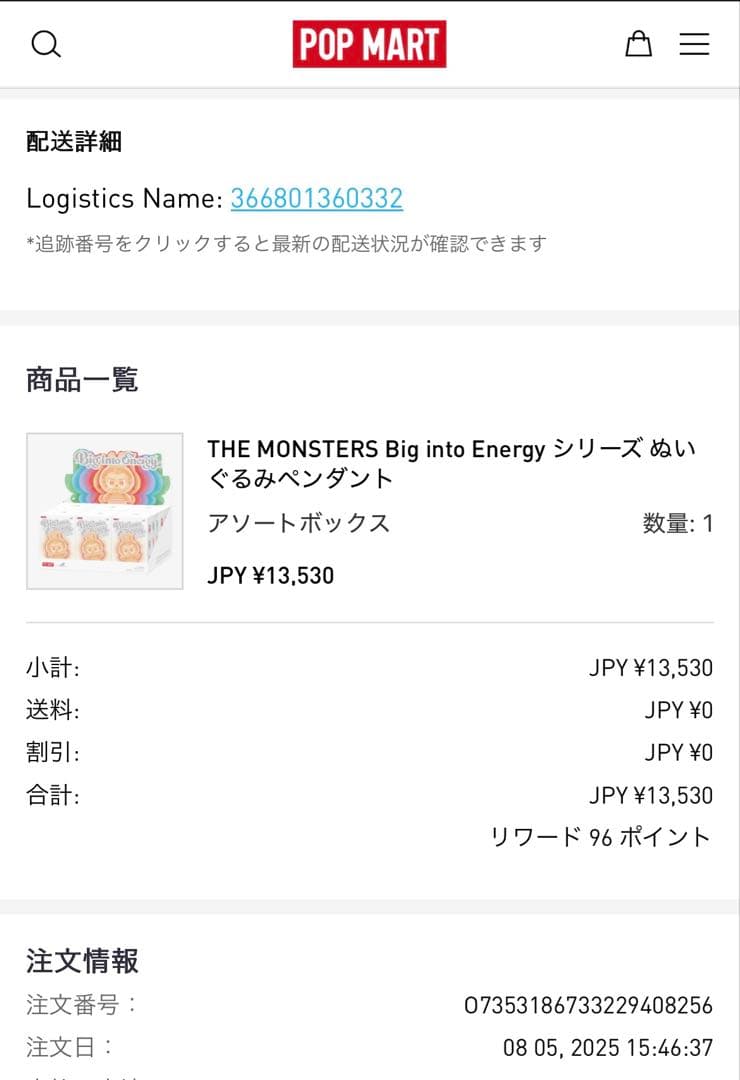
Task: Follow the tracking link 366801360332
Action: click(317, 198)
